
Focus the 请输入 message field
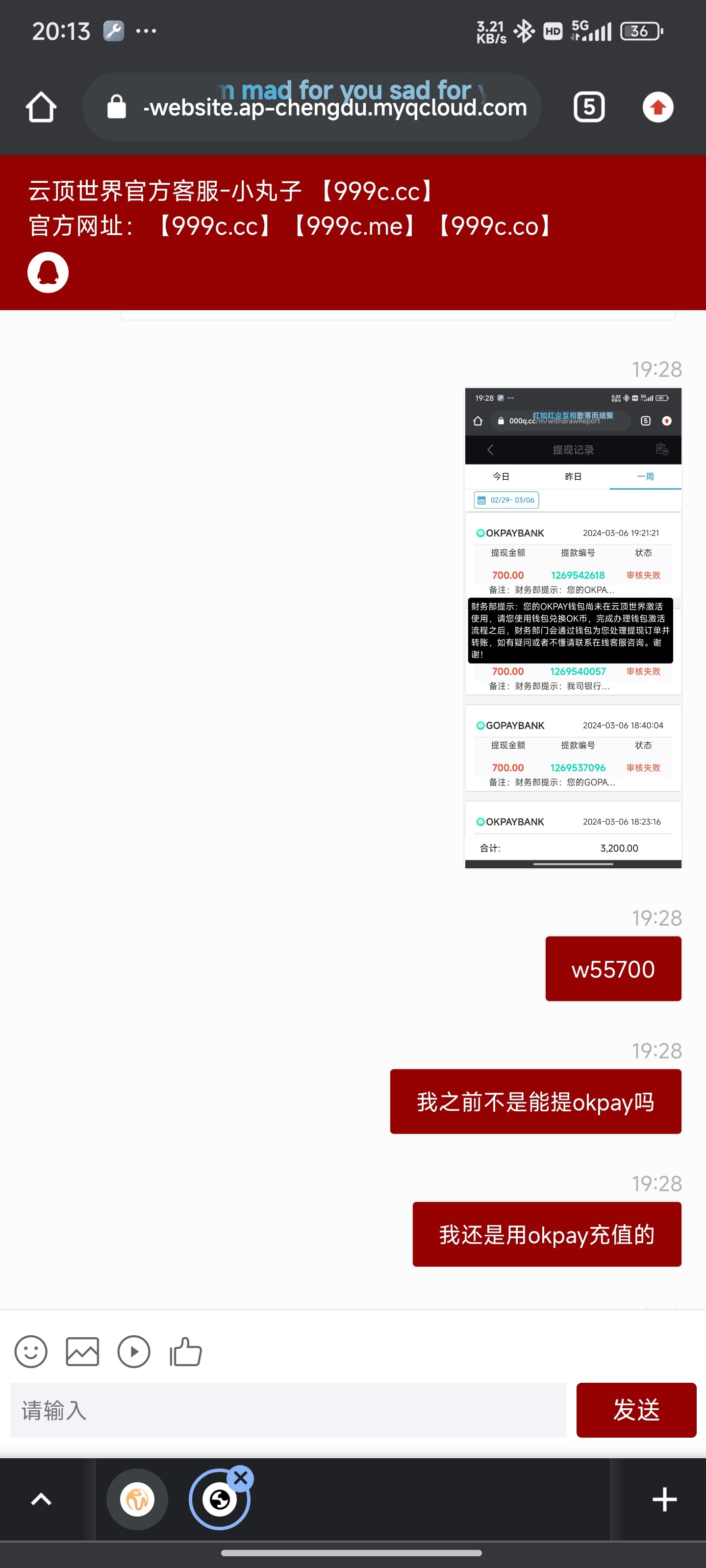[287, 1410]
